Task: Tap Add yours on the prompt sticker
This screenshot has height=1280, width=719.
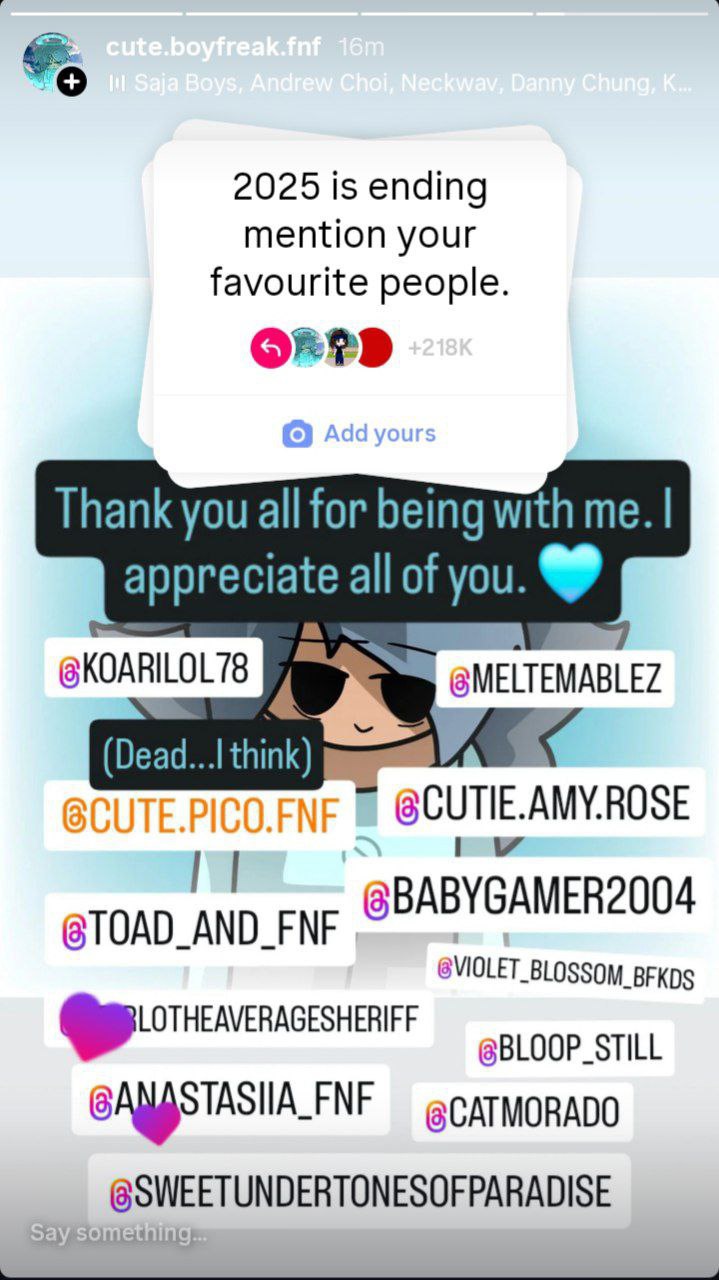Action: coord(360,433)
